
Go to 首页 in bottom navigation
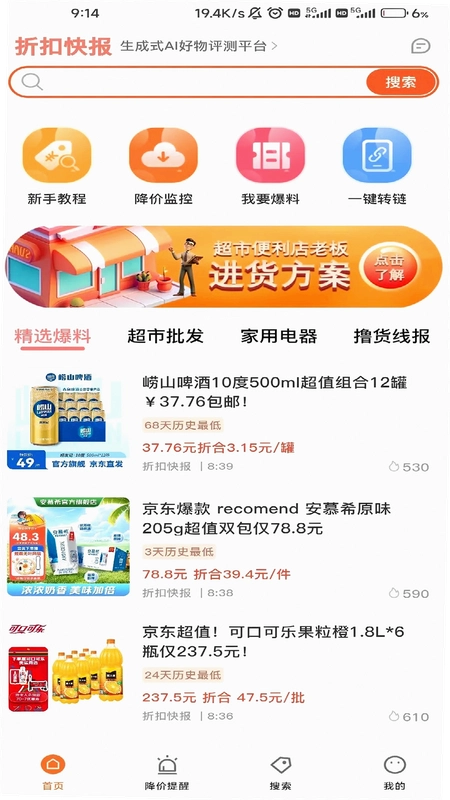(53, 773)
